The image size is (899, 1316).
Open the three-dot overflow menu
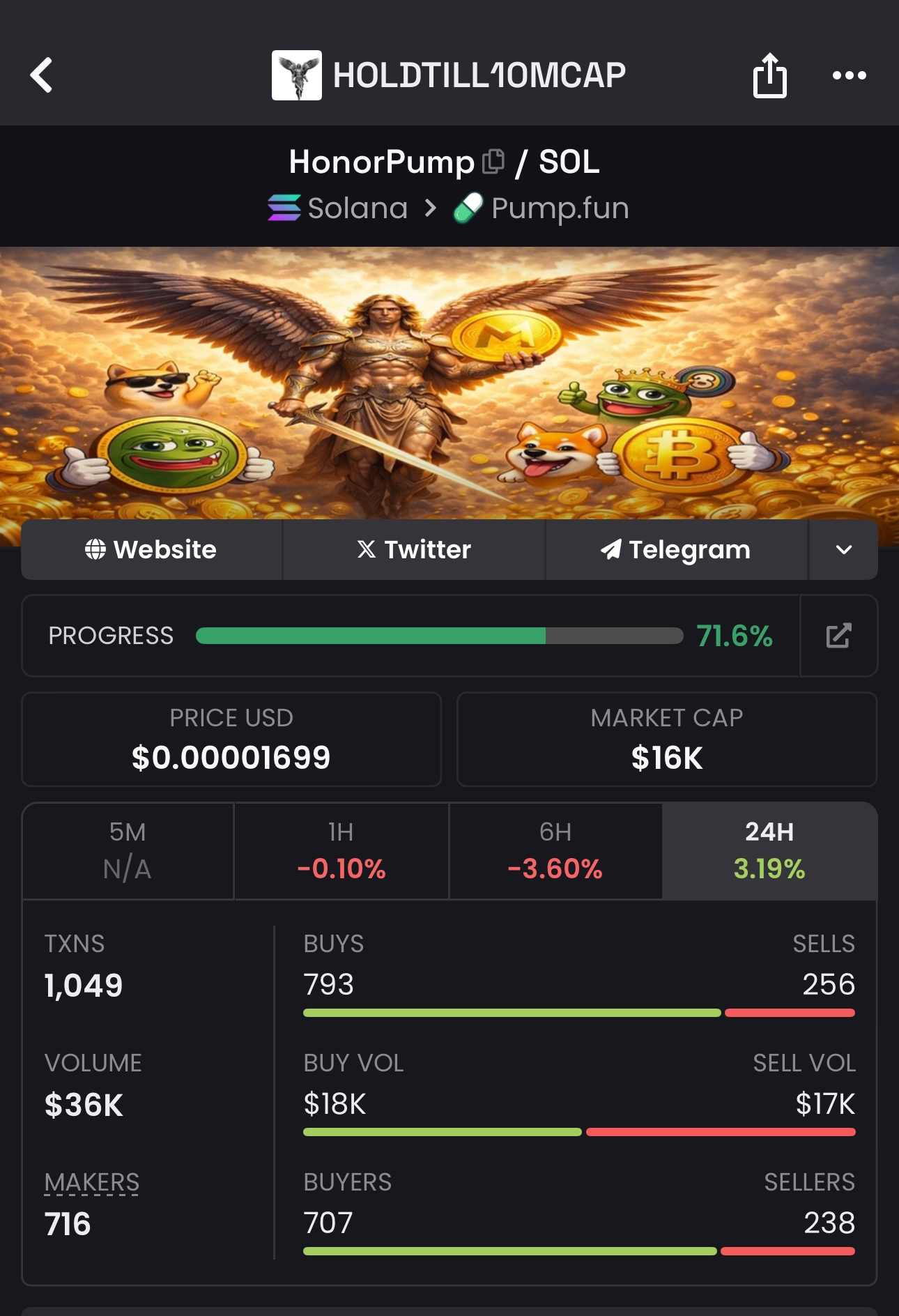click(849, 75)
